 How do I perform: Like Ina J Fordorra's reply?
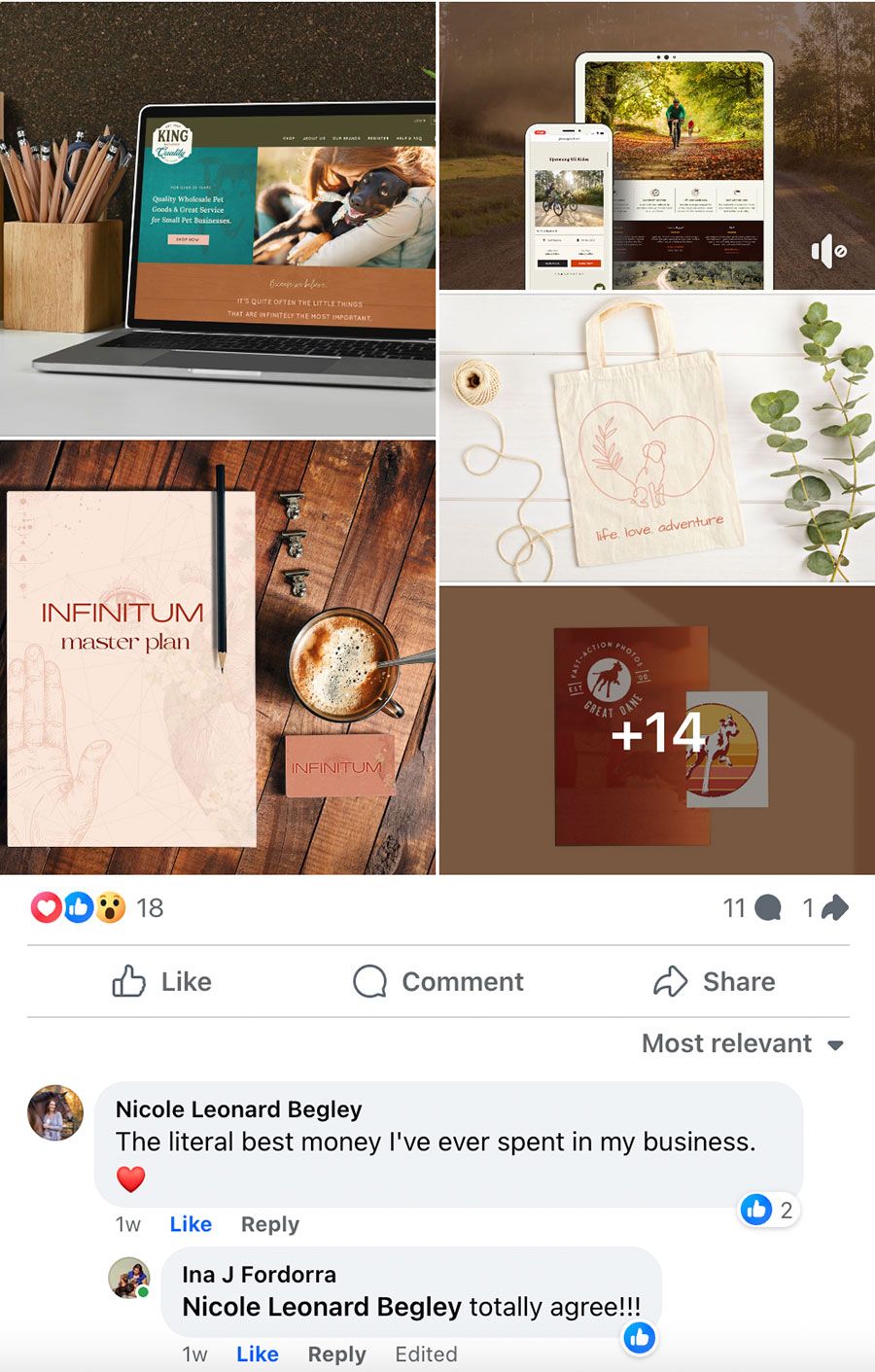pyautogui.click(x=257, y=1354)
